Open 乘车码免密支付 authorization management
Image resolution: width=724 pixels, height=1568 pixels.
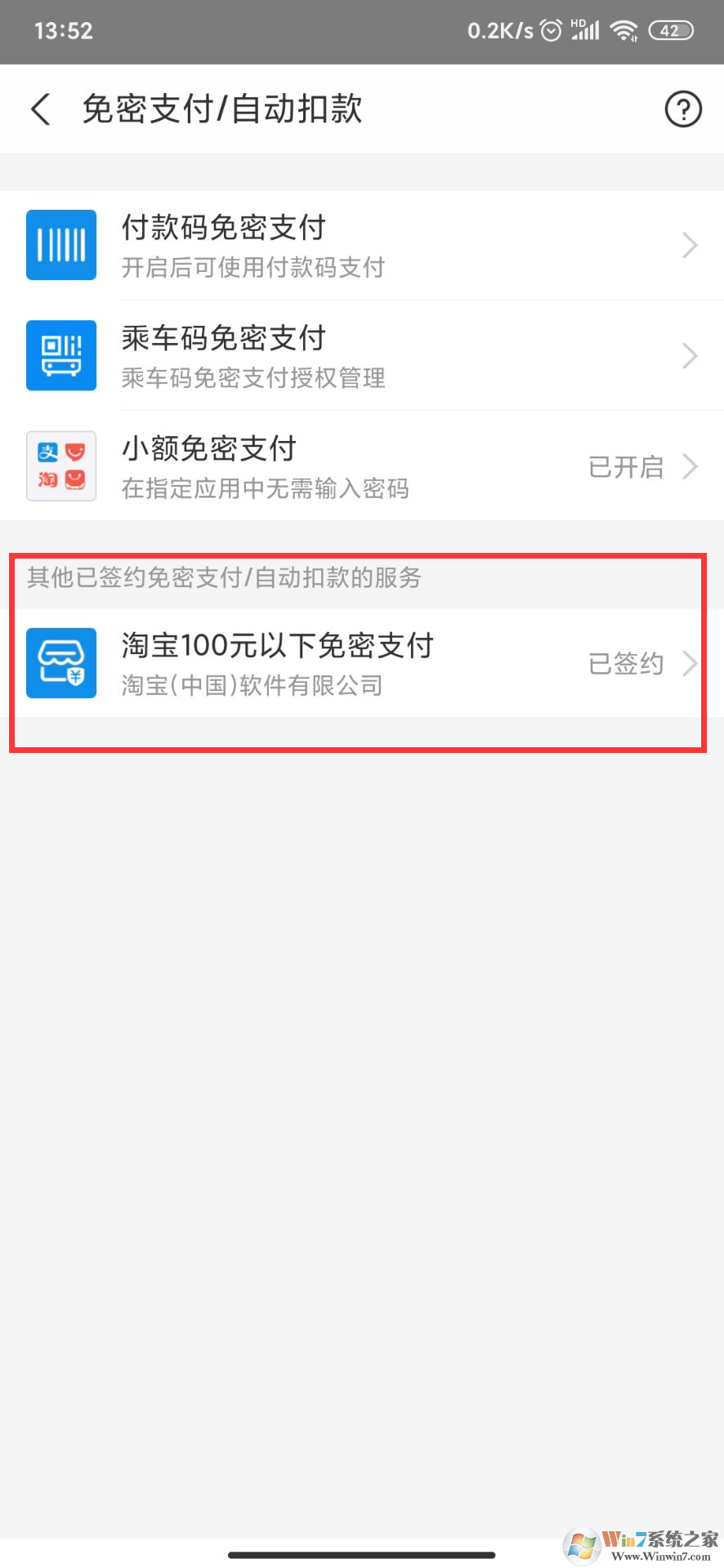[x=362, y=356]
